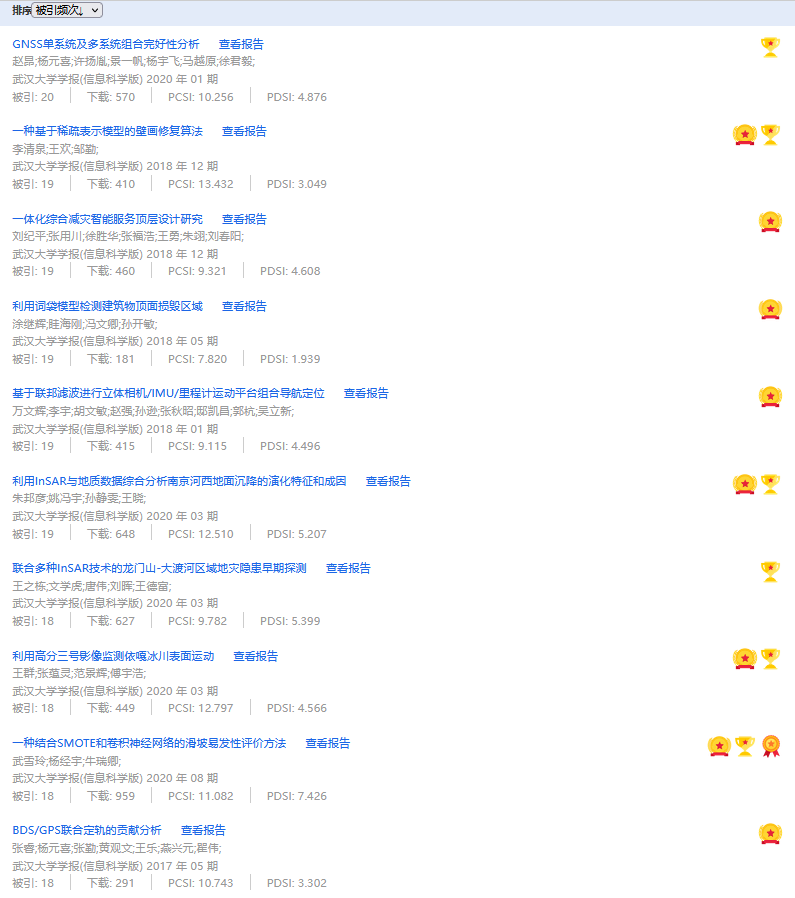View report for 词袋模型 article

click(244, 306)
